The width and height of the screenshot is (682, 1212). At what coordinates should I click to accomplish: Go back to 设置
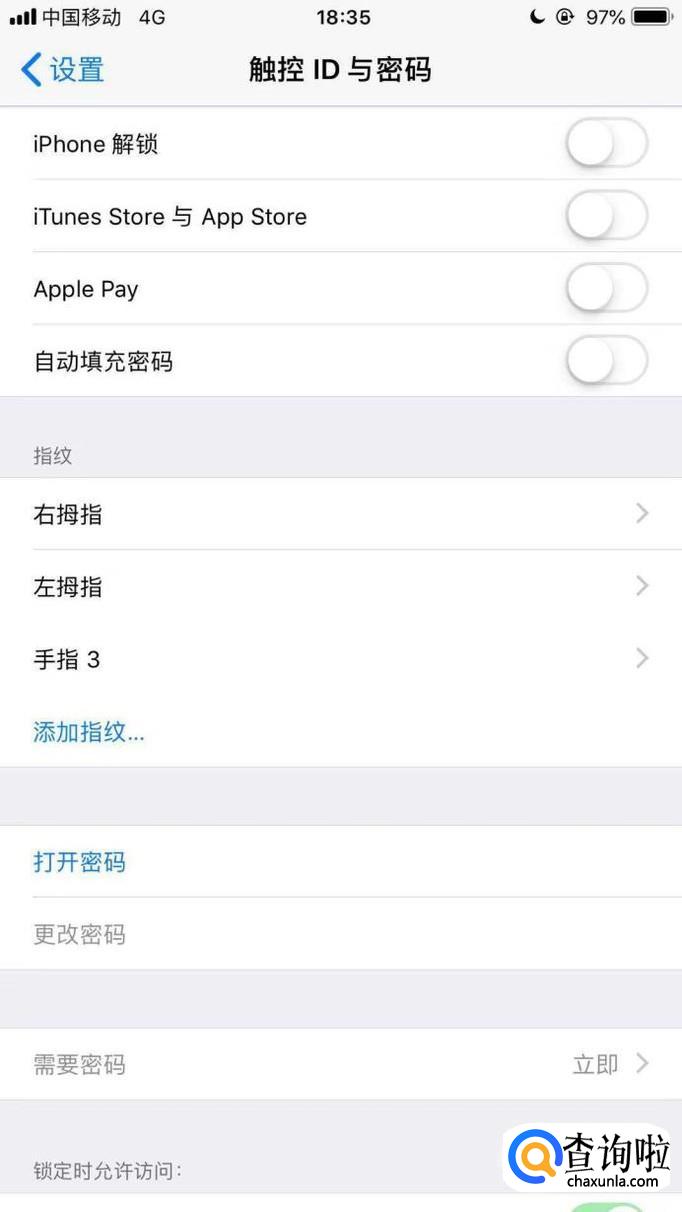click(x=62, y=70)
